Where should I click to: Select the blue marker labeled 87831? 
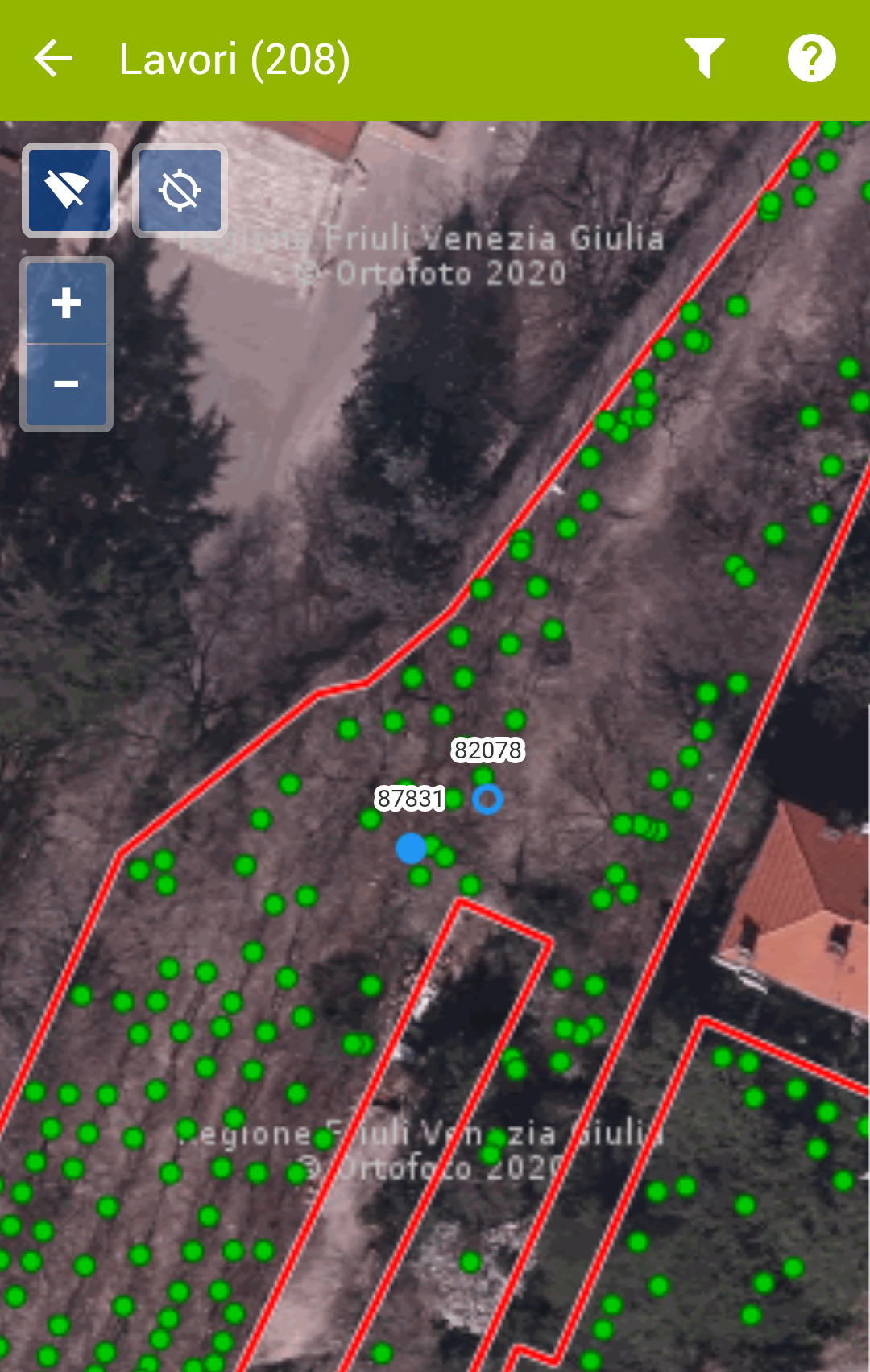(x=412, y=848)
